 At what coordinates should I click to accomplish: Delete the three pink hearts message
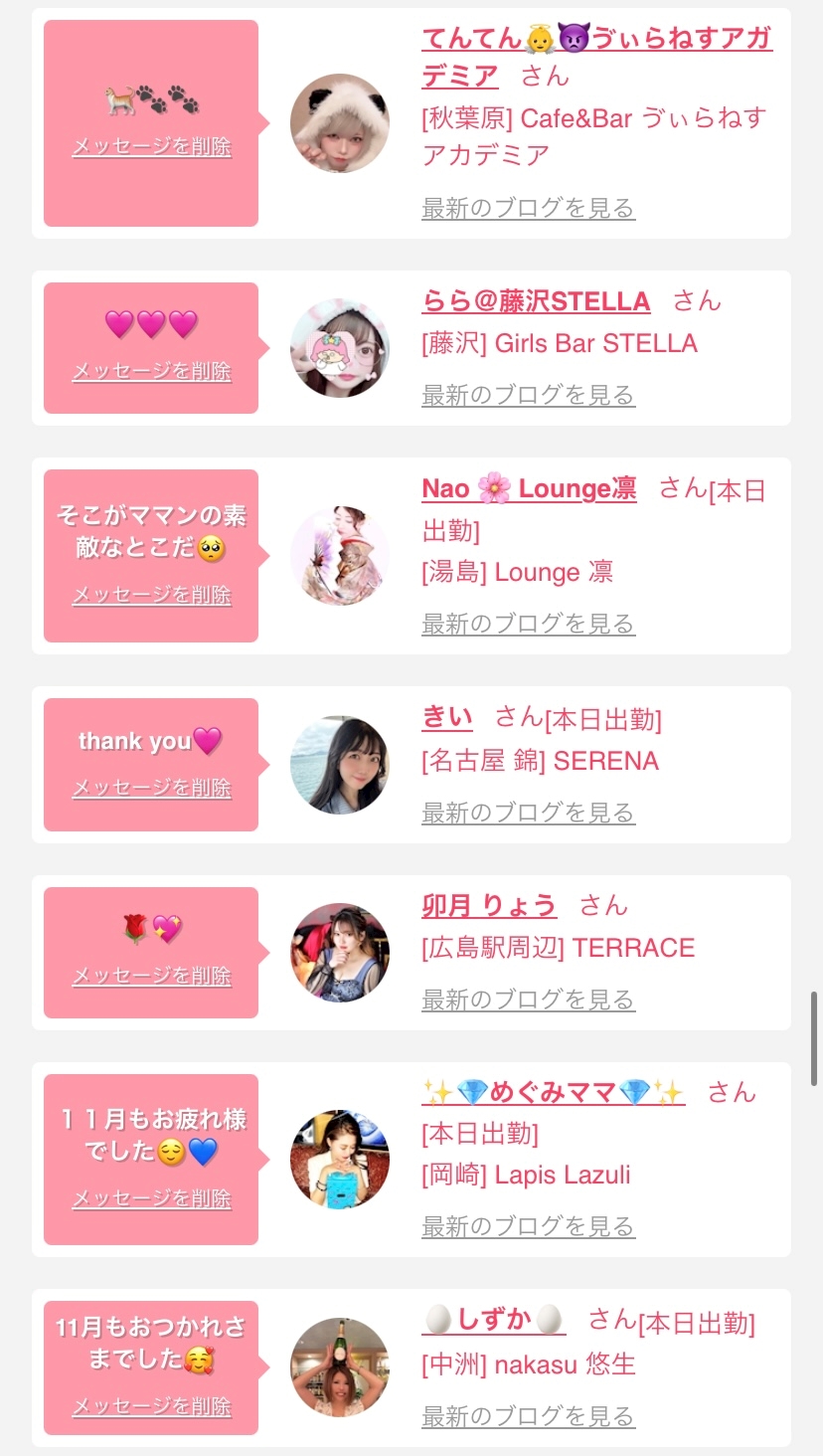coord(151,372)
